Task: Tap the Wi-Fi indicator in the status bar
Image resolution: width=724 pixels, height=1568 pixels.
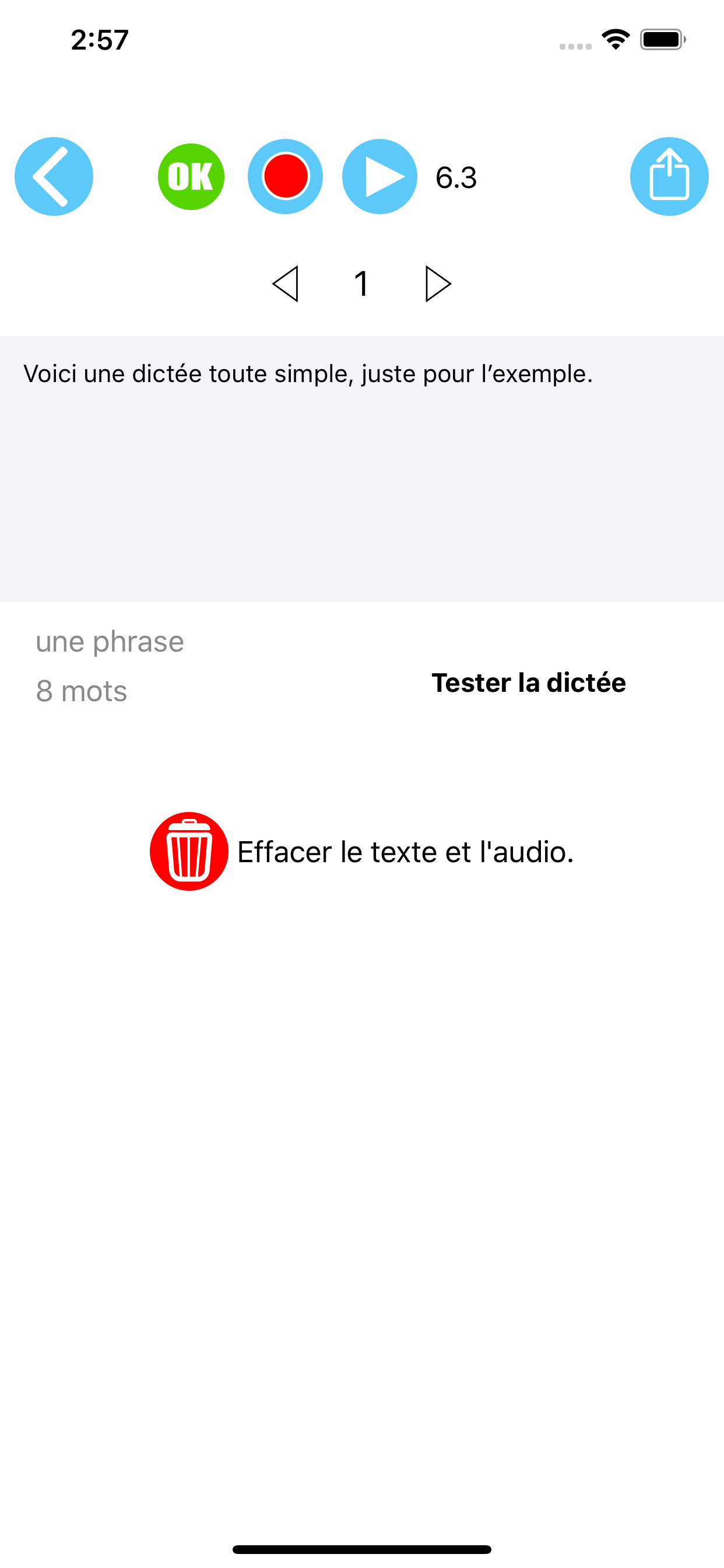Action: coord(616,38)
